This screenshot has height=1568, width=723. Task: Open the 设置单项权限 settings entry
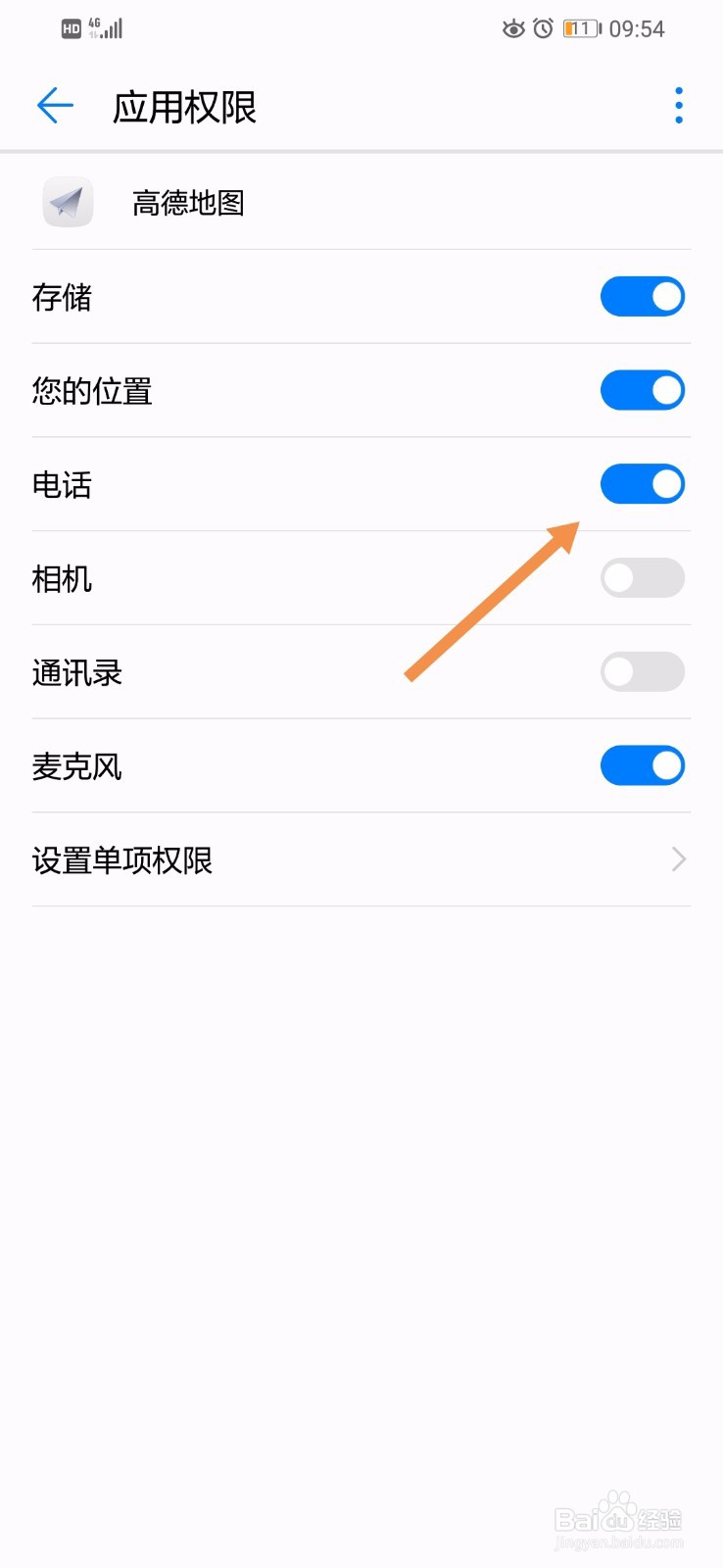[x=121, y=859]
